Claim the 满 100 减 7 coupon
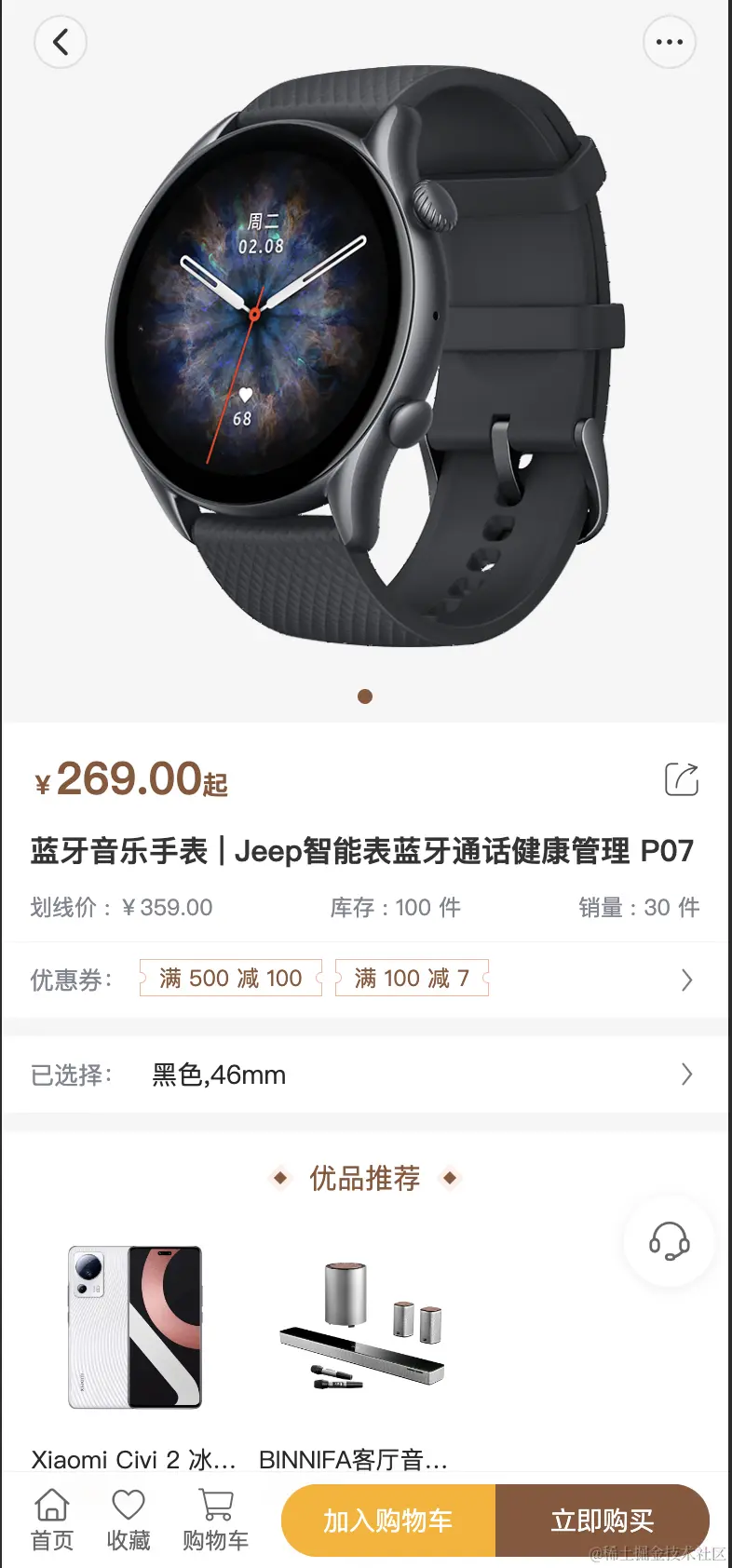Viewport: 732px width, 1568px height. tap(412, 978)
